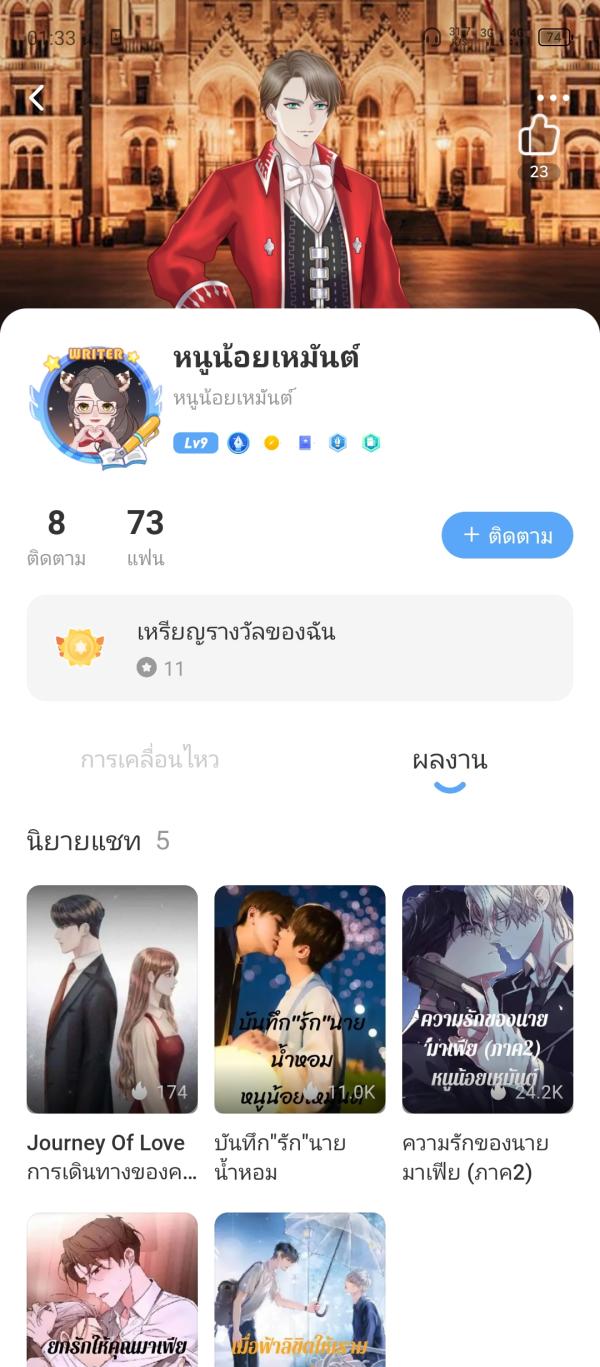Switch to the การเคลื่อนไหว tab
Viewport: 600px width, 1367px height.
[150, 760]
